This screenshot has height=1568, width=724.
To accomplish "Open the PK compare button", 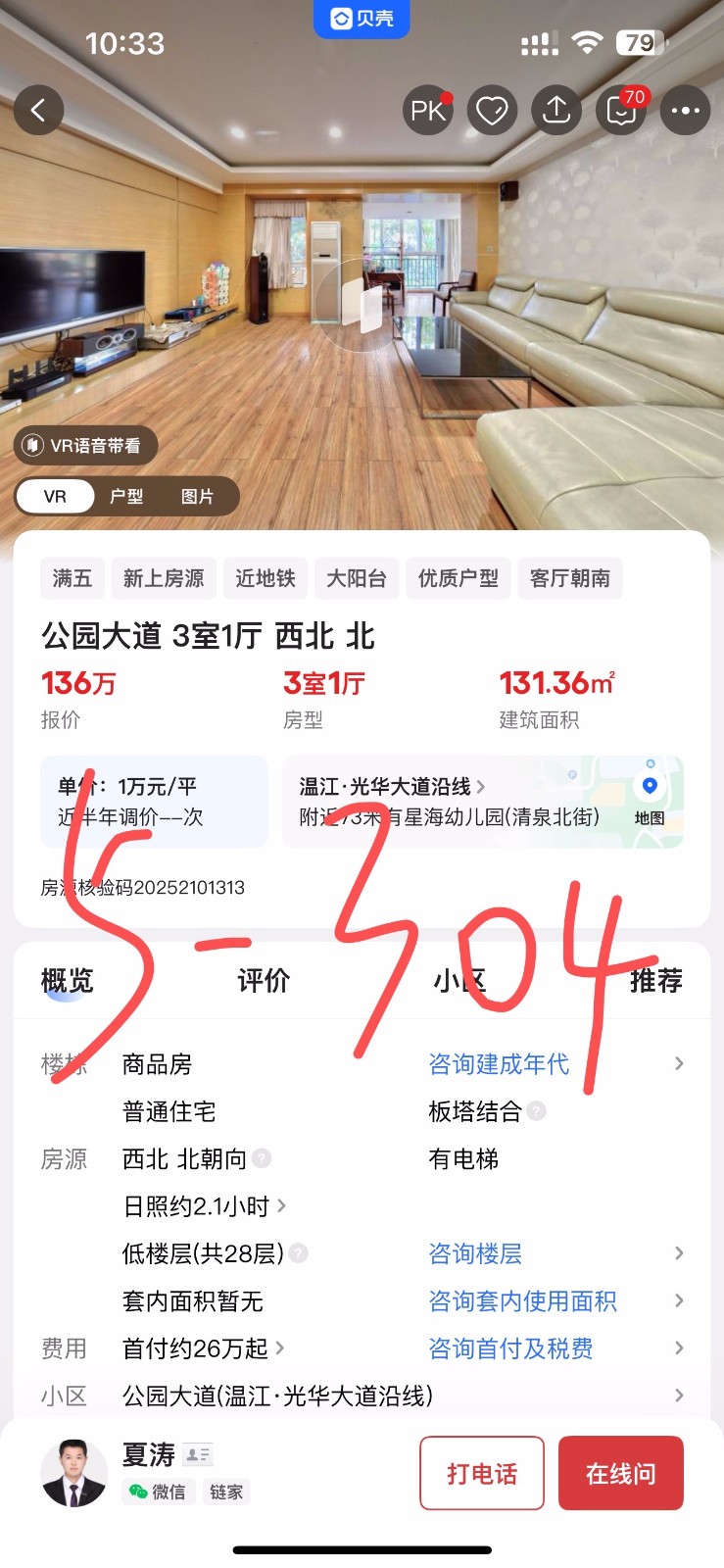I will click(x=428, y=111).
